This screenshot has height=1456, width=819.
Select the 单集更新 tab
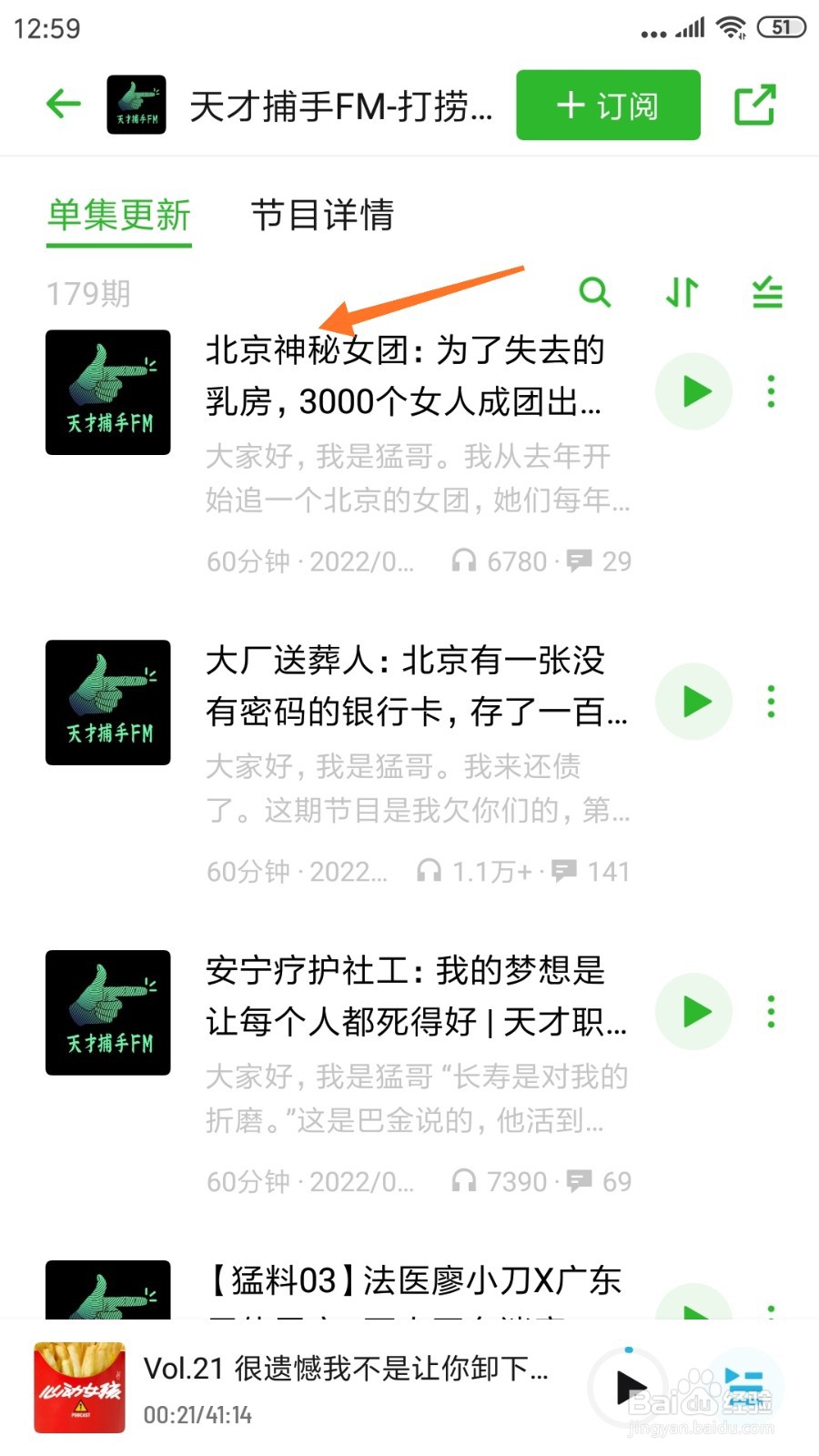pyautogui.click(x=119, y=217)
